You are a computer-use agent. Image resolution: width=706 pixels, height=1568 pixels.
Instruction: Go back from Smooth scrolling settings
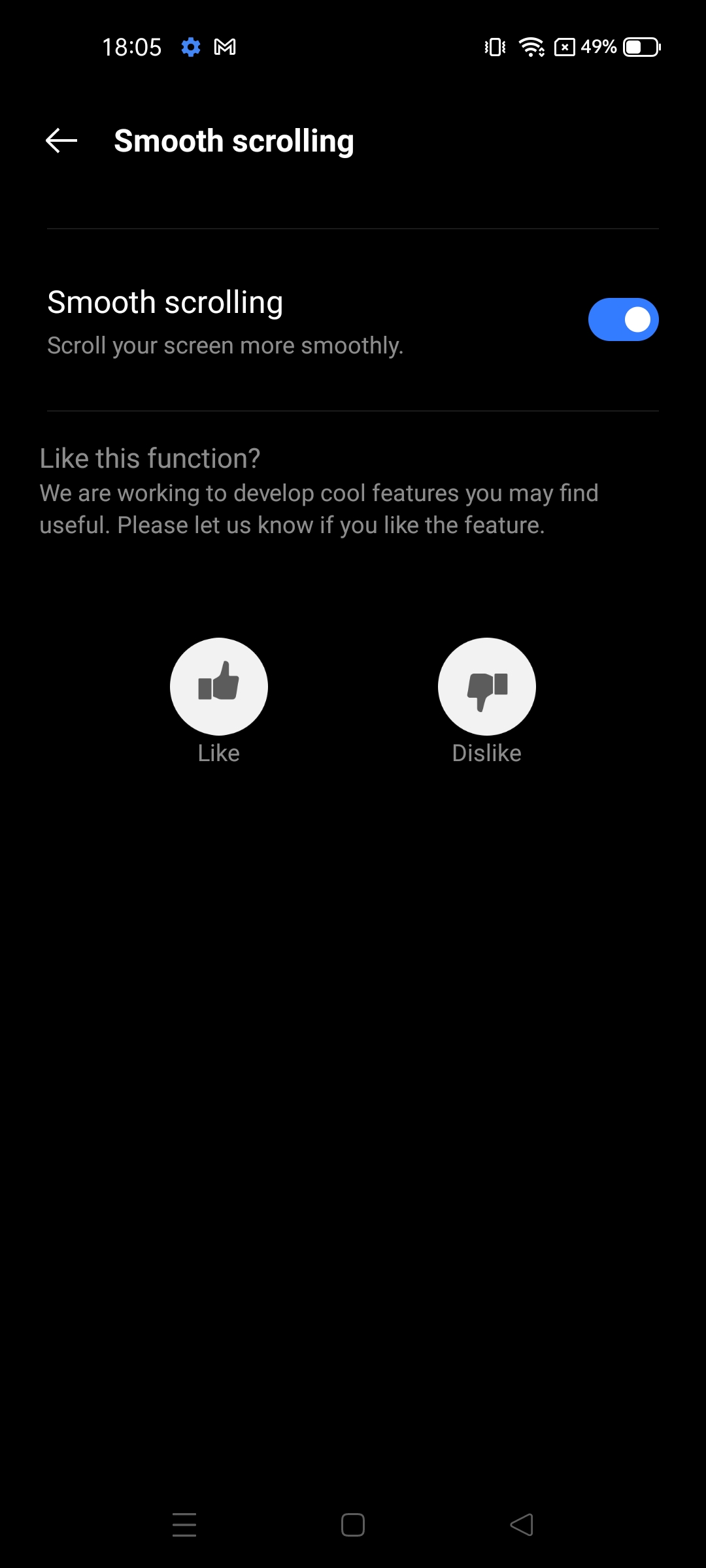click(61, 140)
